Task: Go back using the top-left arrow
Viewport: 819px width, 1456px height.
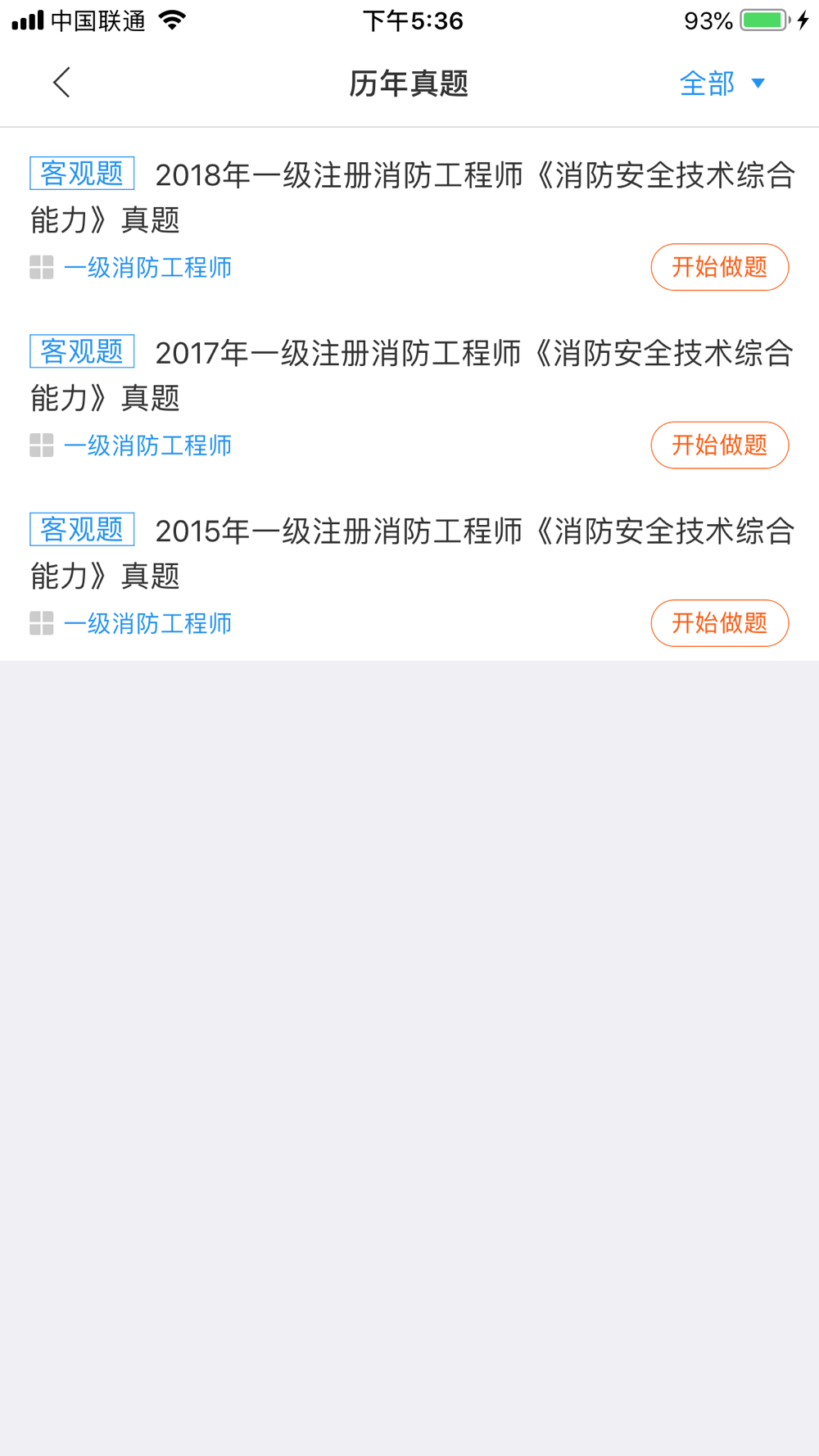Action: click(61, 83)
